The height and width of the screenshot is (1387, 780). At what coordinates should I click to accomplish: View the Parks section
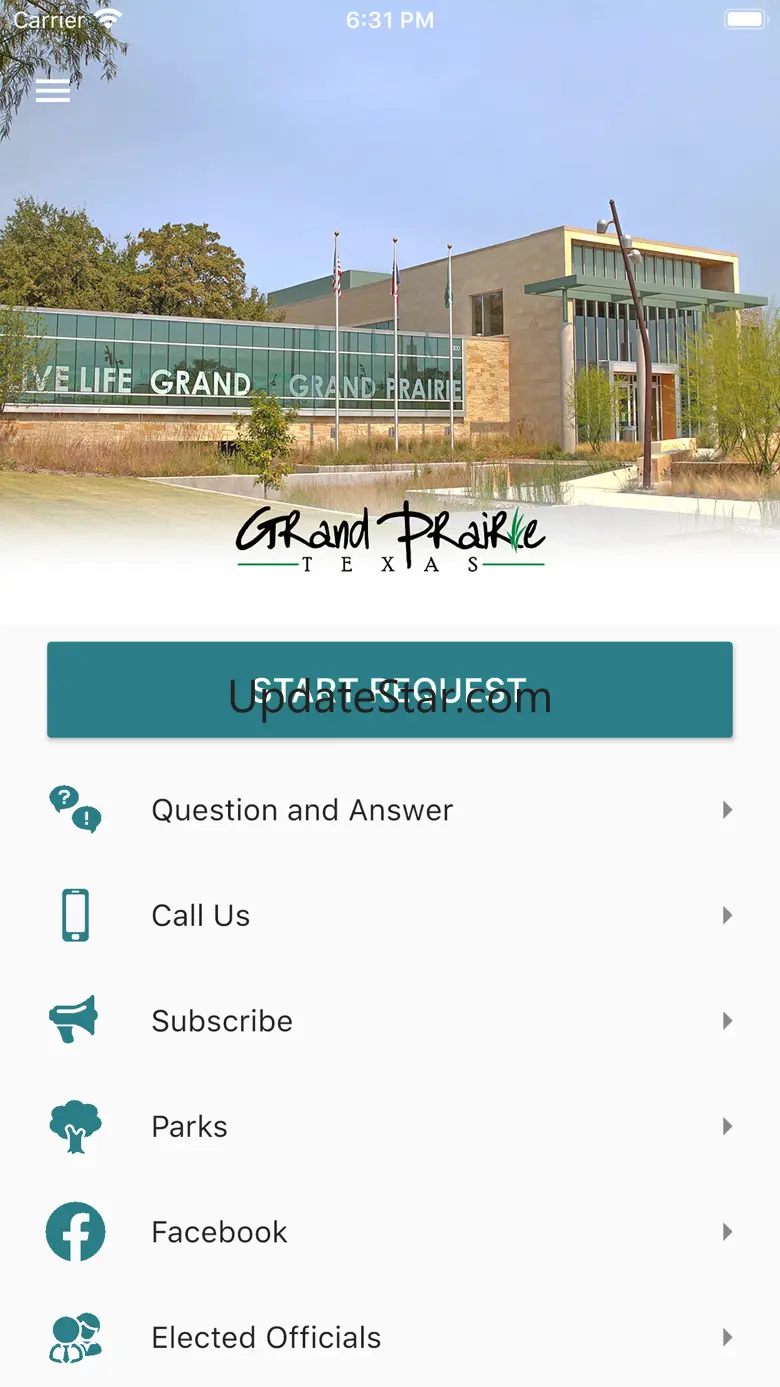390,1126
